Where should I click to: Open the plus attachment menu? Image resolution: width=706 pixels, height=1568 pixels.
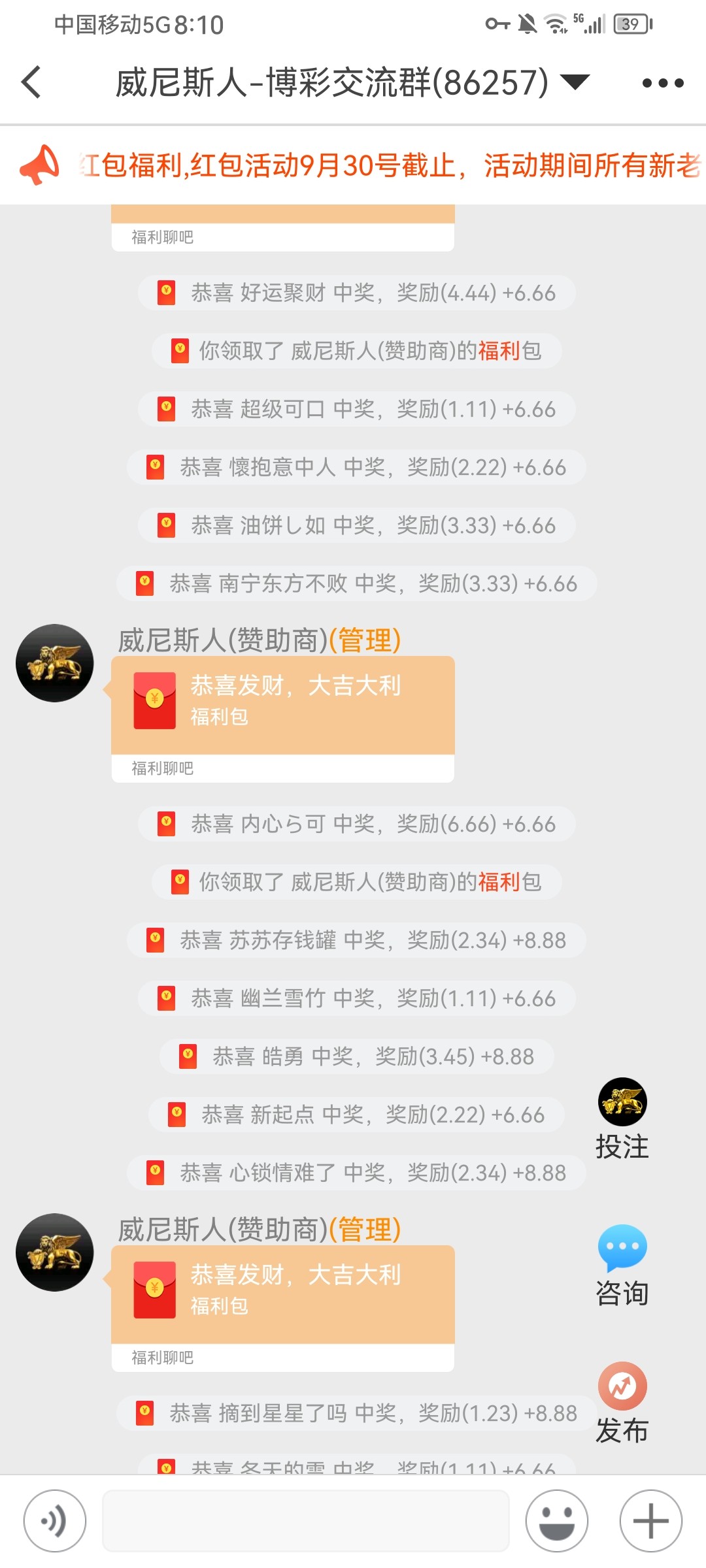(x=650, y=1521)
